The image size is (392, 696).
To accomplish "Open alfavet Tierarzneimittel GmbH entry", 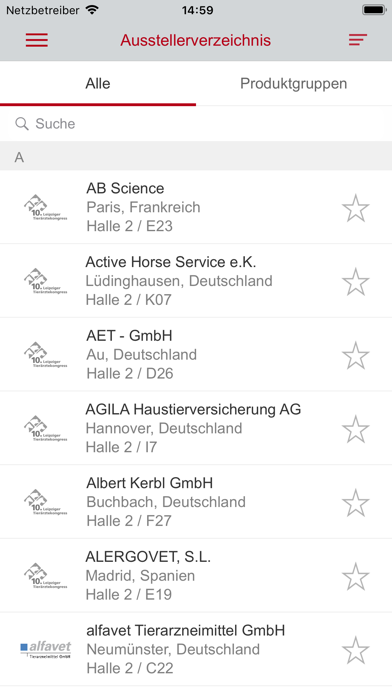I will tap(196, 649).
